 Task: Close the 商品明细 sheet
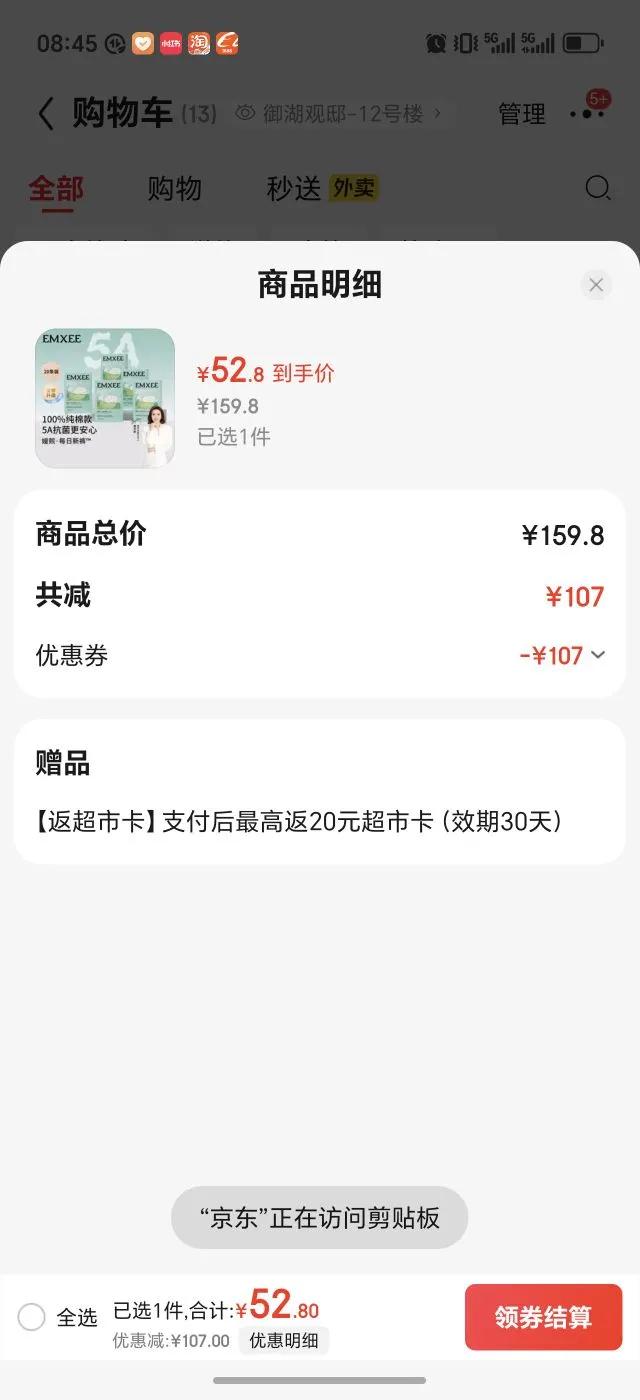pos(596,285)
